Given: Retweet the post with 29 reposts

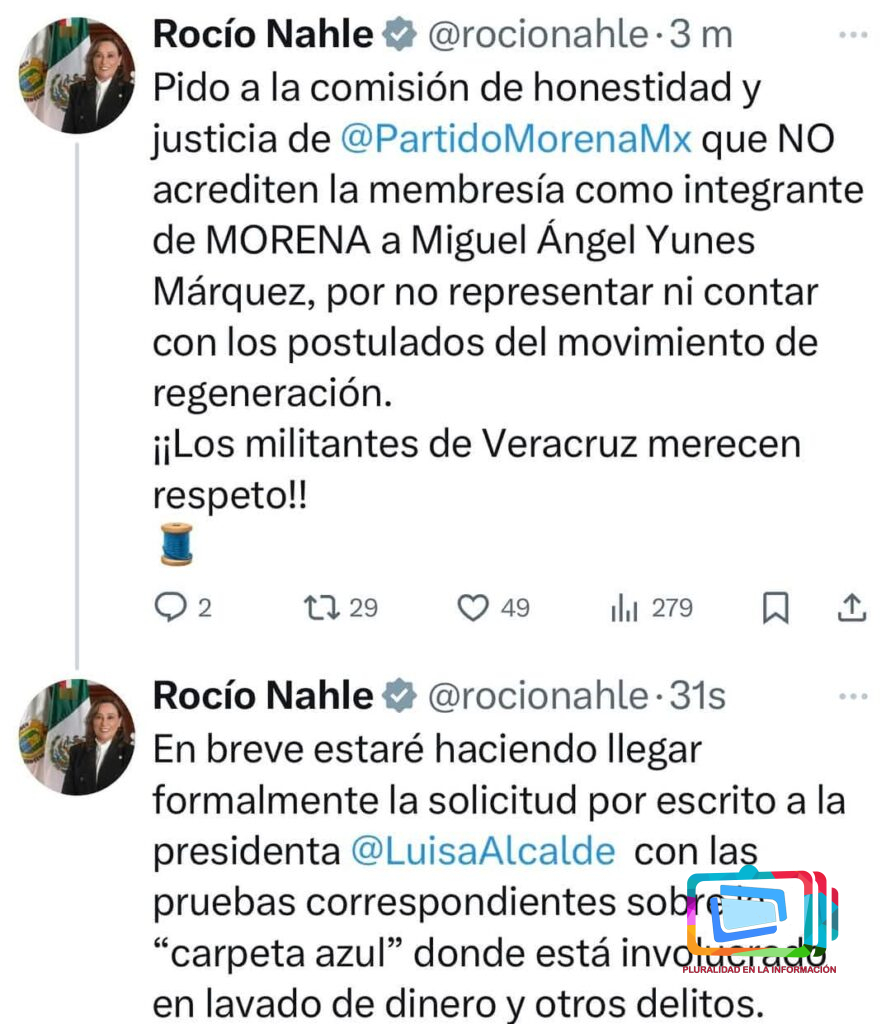Looking at the screenshot, I should 322,607.
